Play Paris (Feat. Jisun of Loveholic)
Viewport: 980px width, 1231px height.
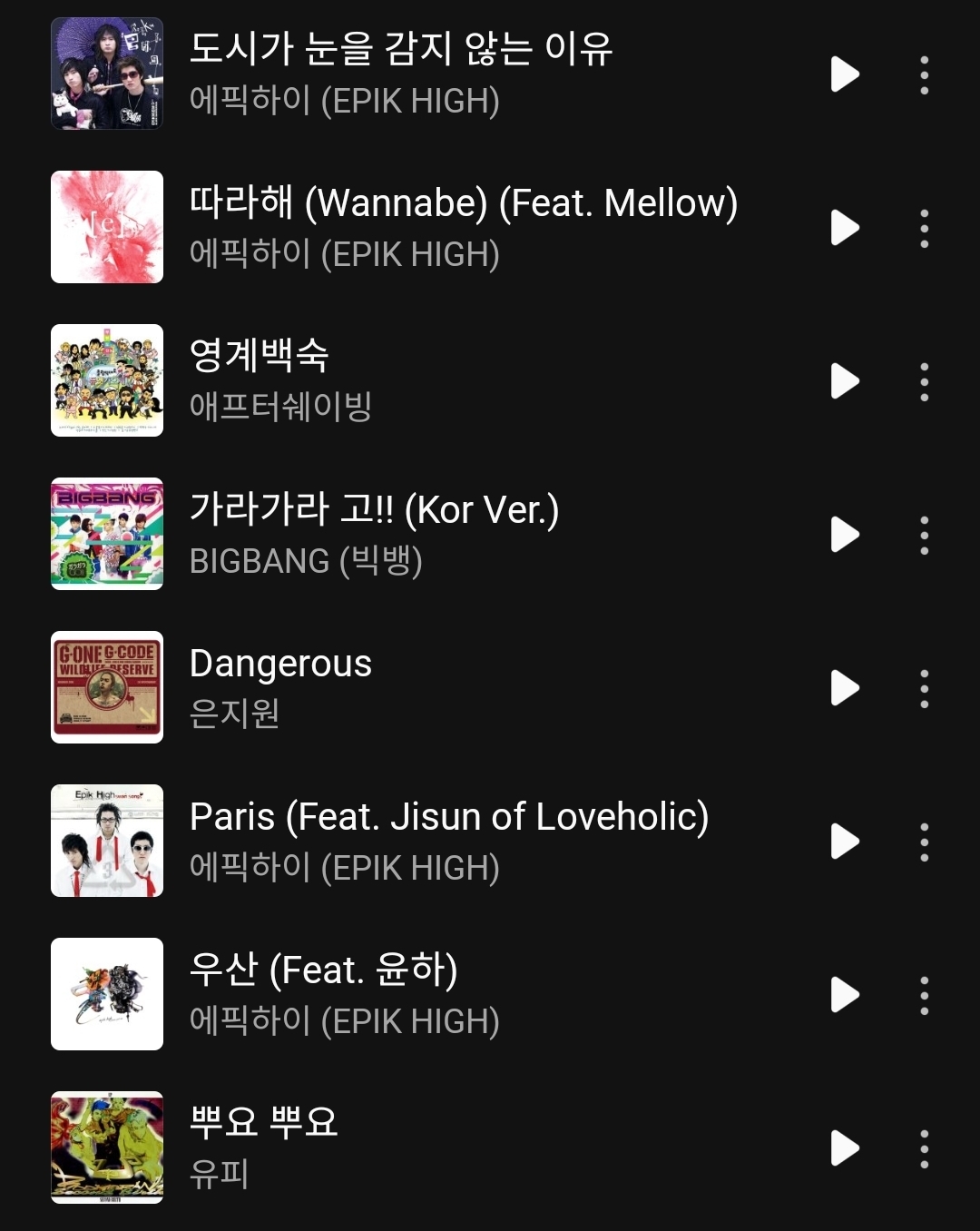(845, 841)
